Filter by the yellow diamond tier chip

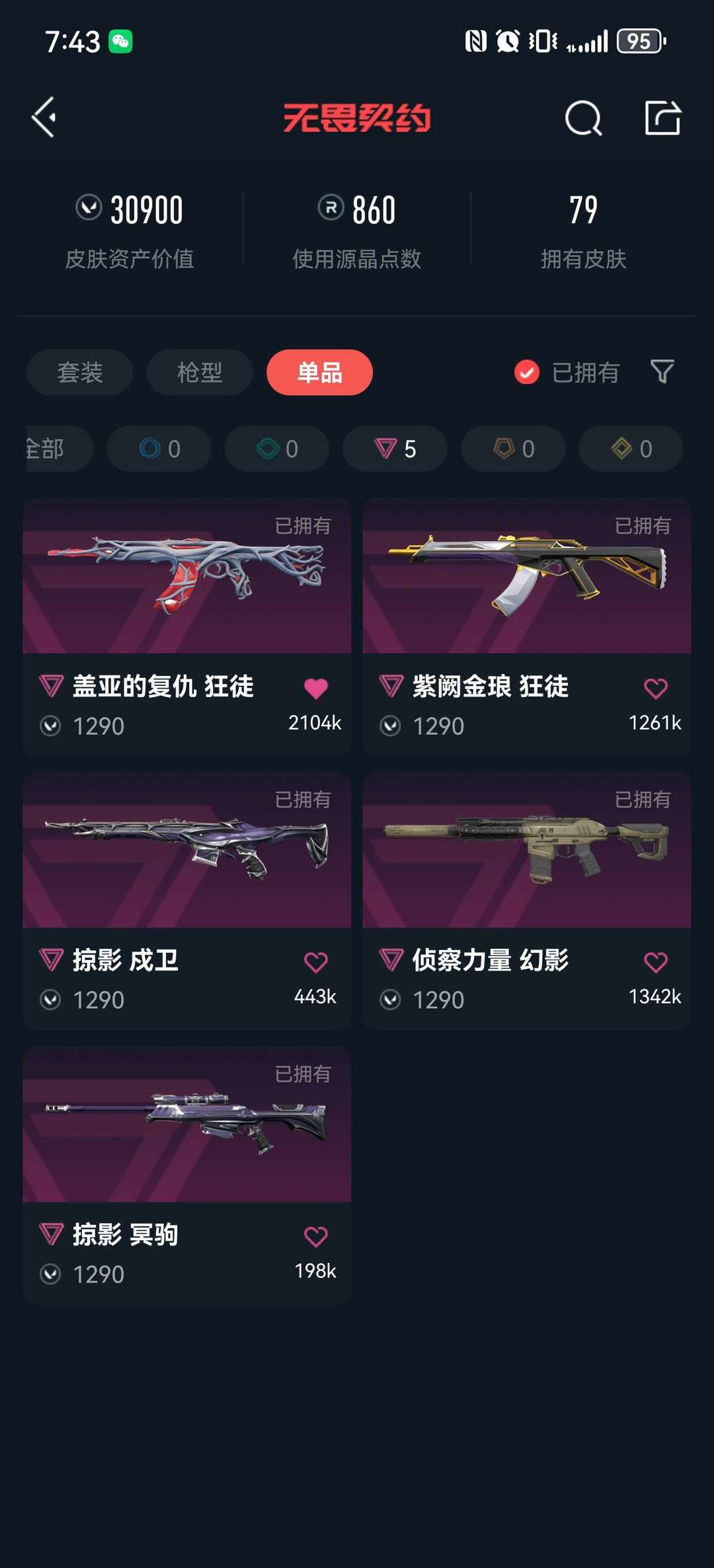(x=631, y=449)
